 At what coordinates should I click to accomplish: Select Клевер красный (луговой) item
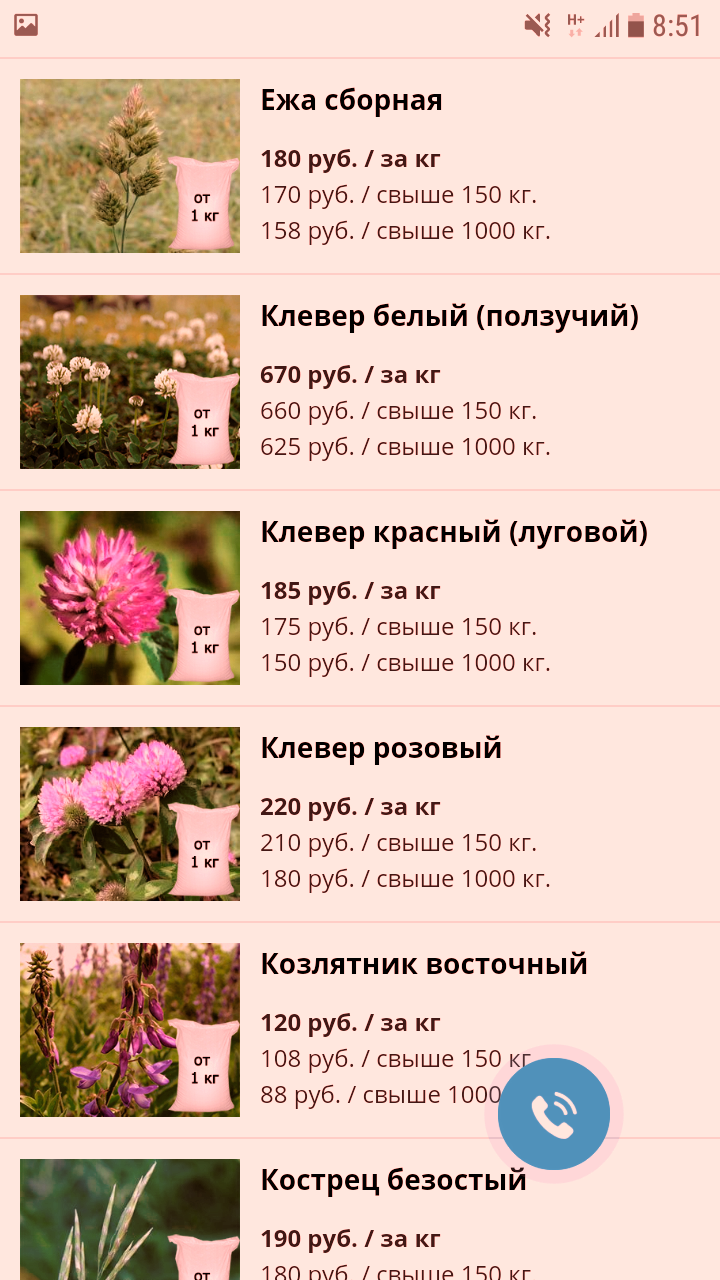pos(360,598)
